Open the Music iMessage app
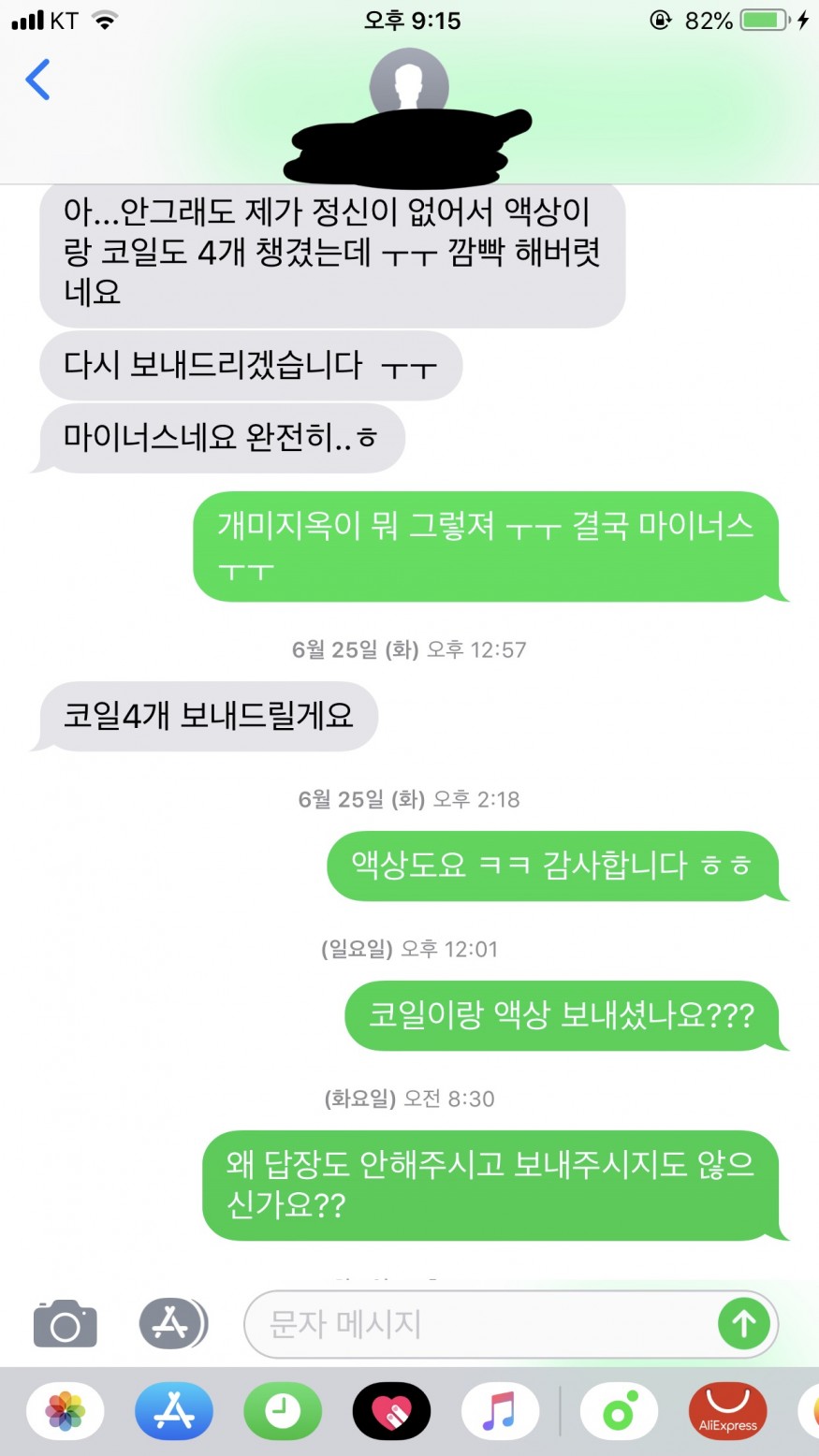The image size is (819, 1456). [x=500, y=1411]
